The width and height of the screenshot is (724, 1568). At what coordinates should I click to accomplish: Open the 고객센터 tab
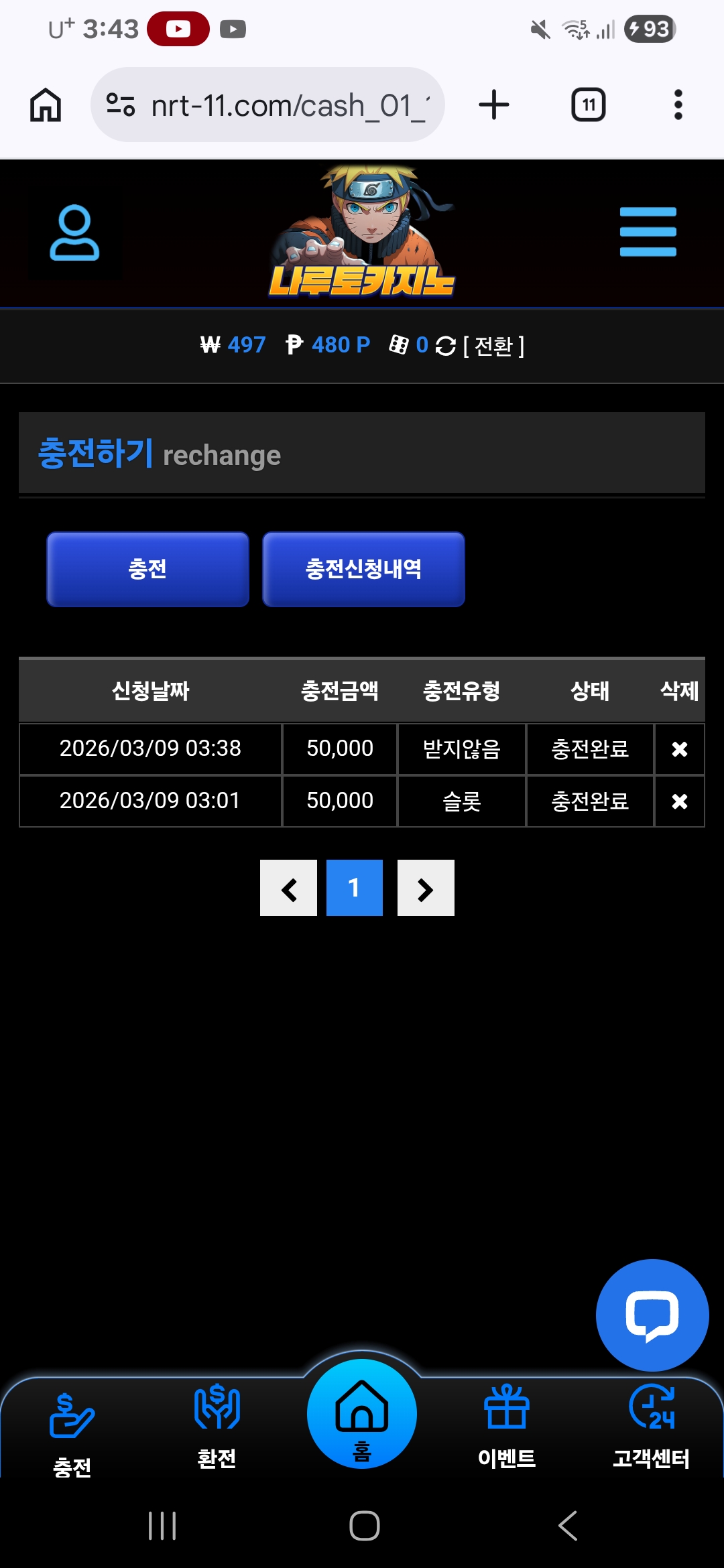[651, 1424]
